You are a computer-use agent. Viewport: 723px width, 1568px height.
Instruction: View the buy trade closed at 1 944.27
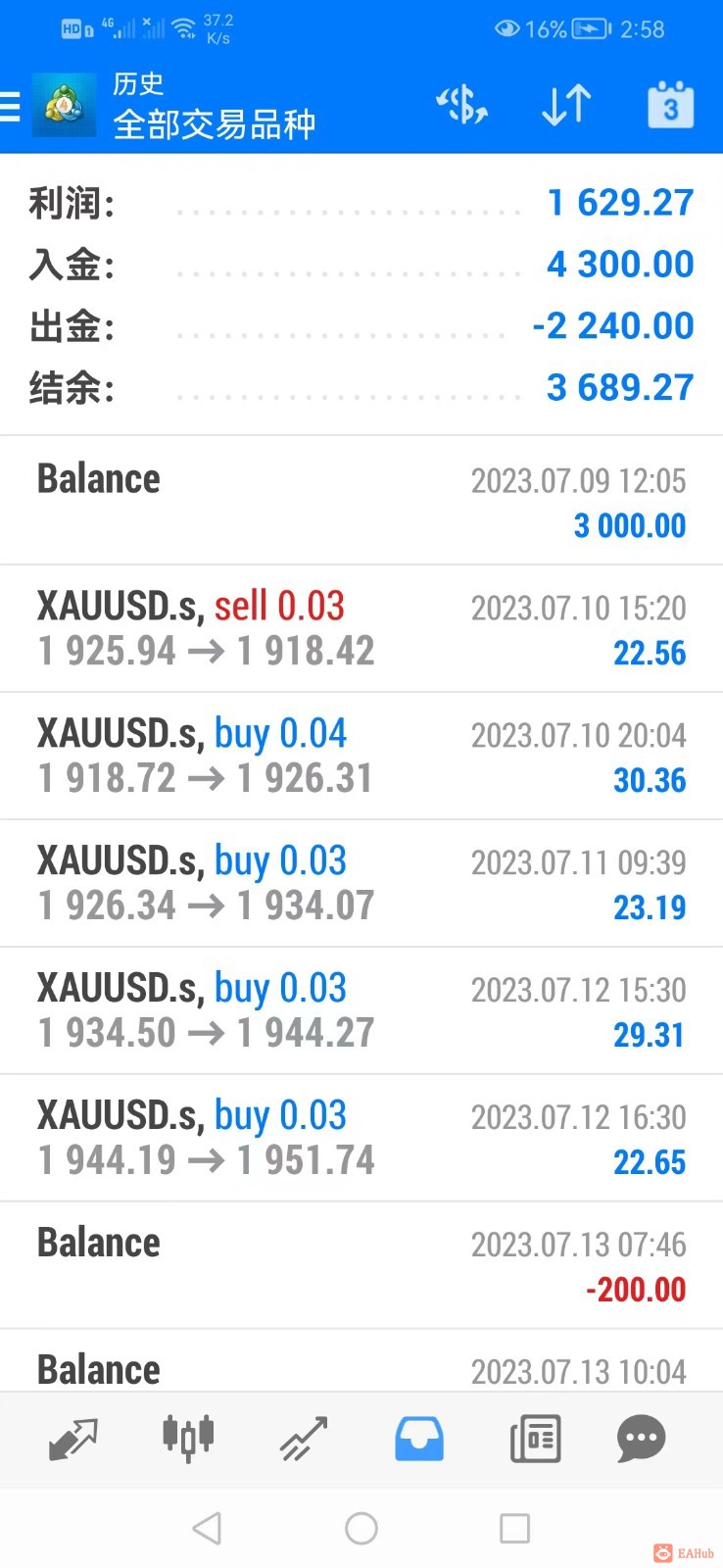pyautogui.click(x=361, y=1010)
